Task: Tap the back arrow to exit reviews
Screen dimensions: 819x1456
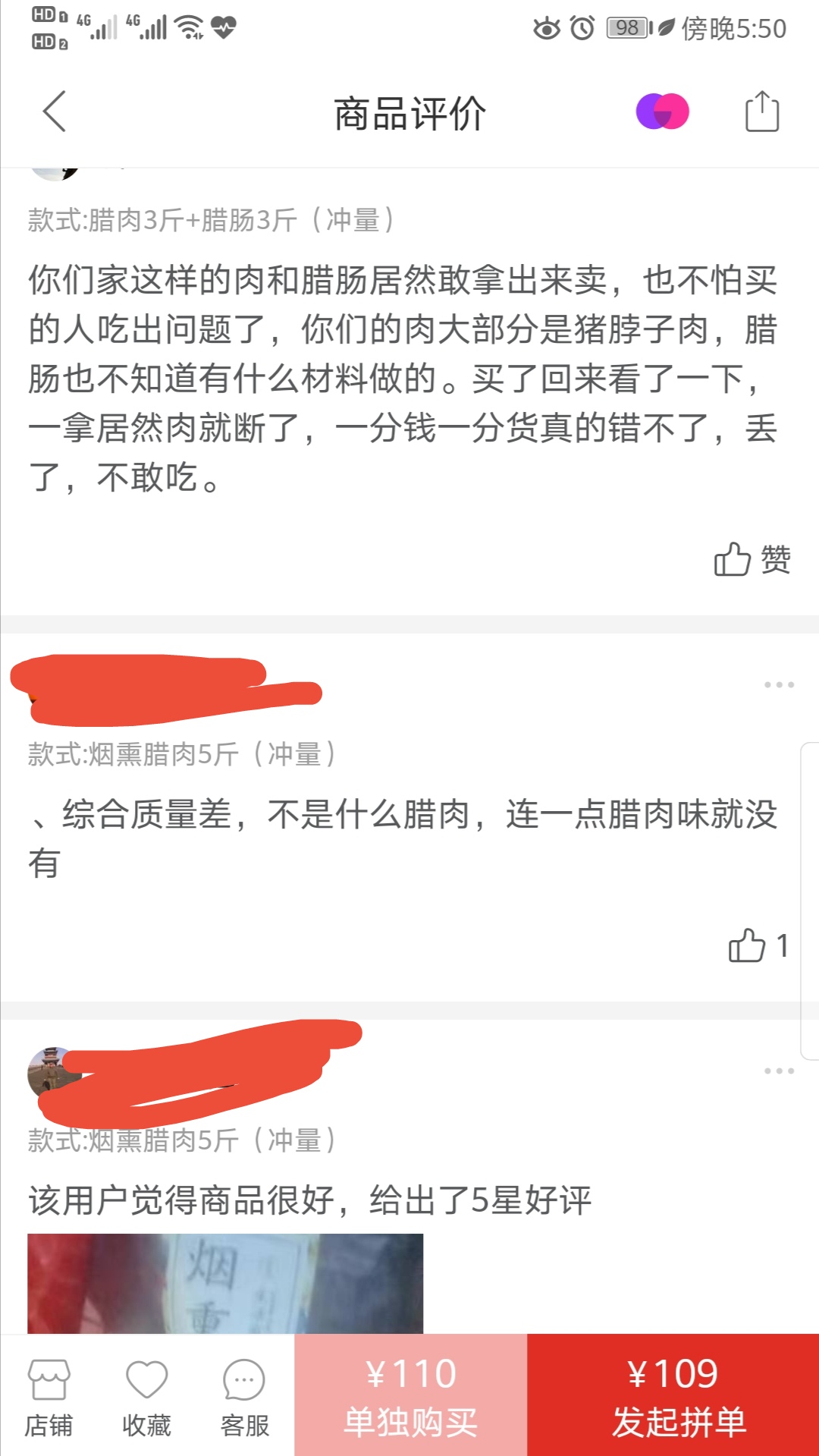Action: (53, 112)
